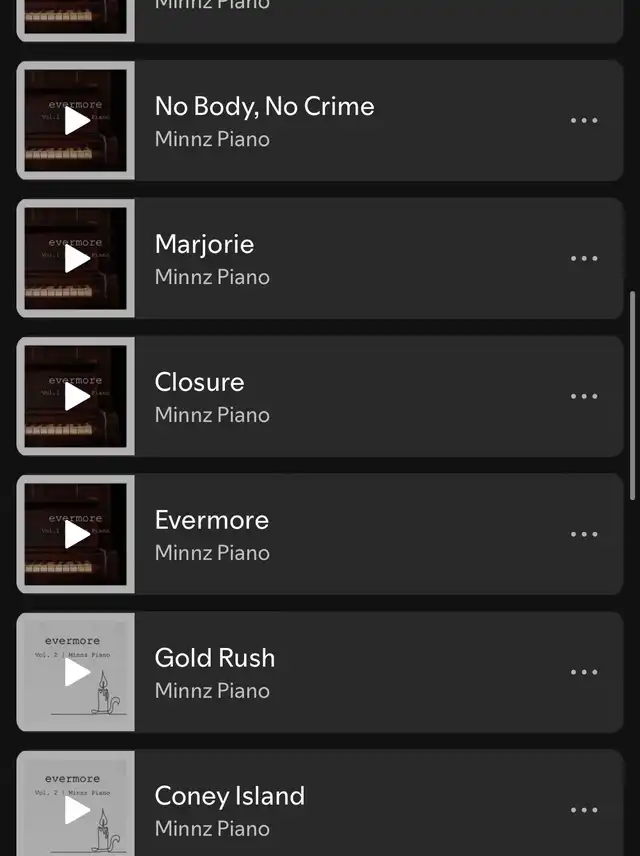Open options menu for No Body, No Crime
This screenshot has width=640, height=856.
click(584, 121)
